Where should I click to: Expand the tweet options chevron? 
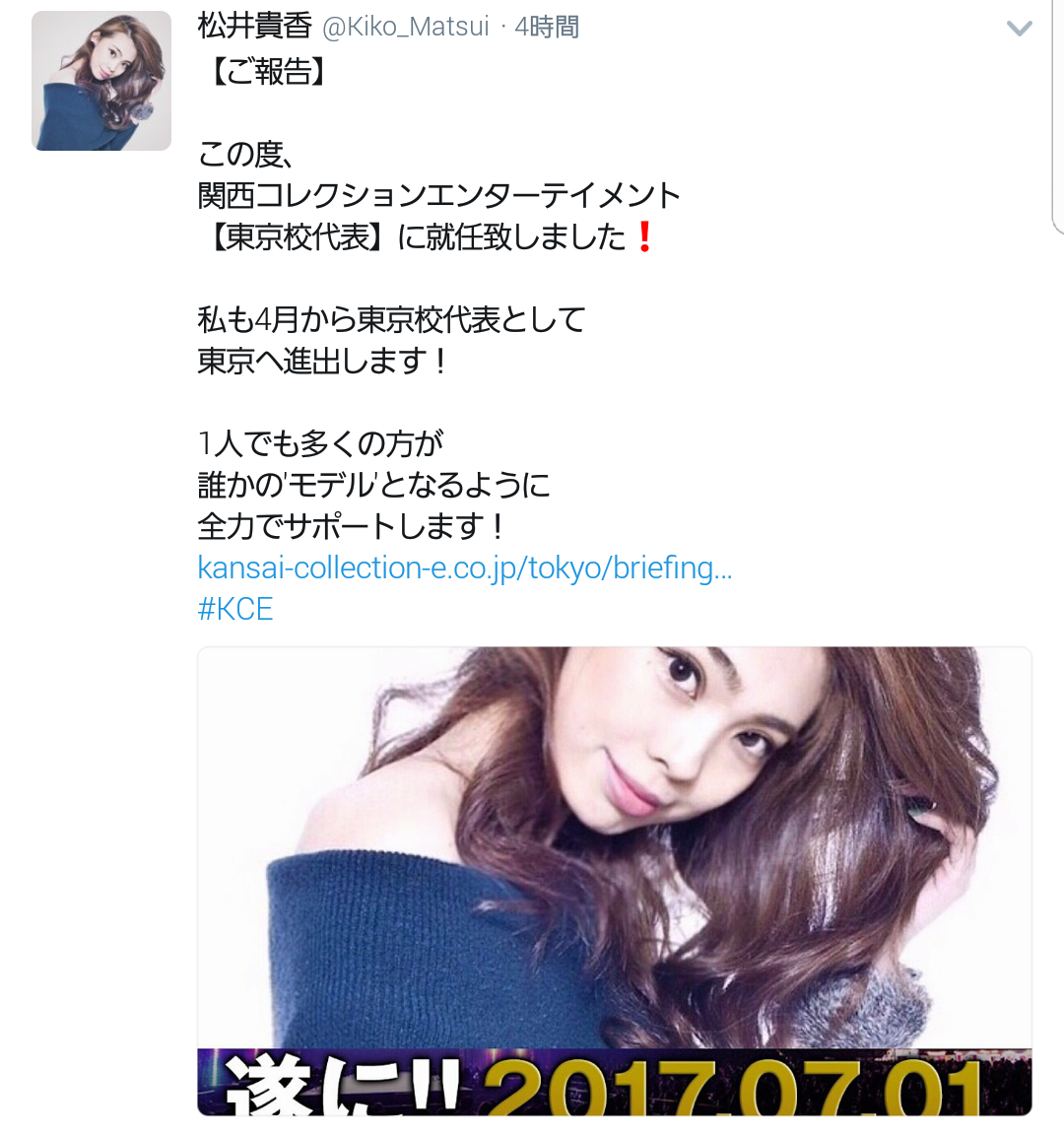1019,29
